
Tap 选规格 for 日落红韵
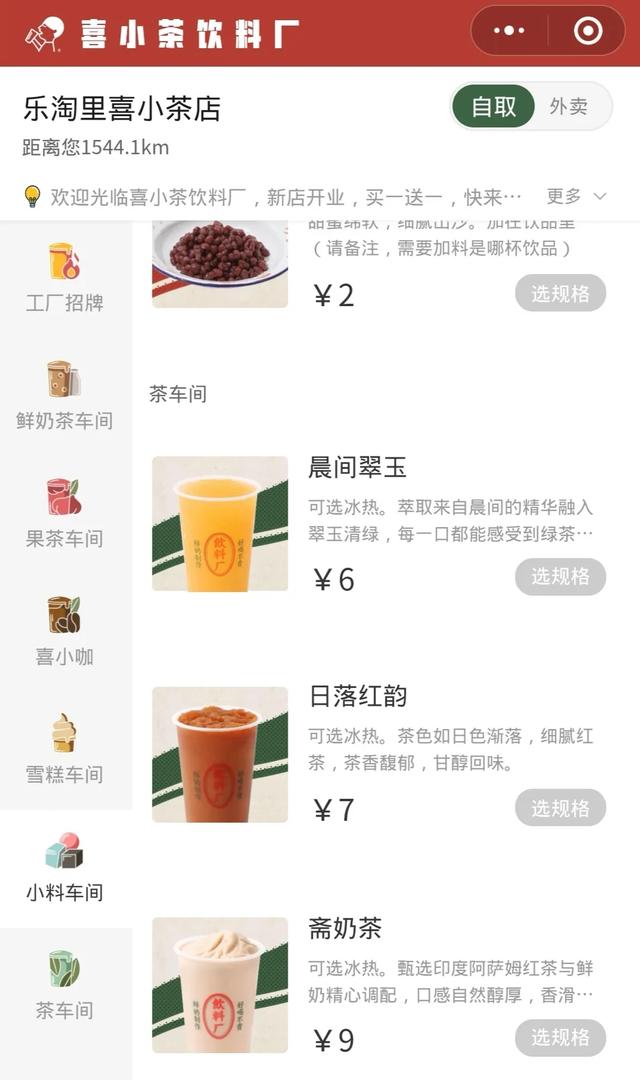[560, 808]
